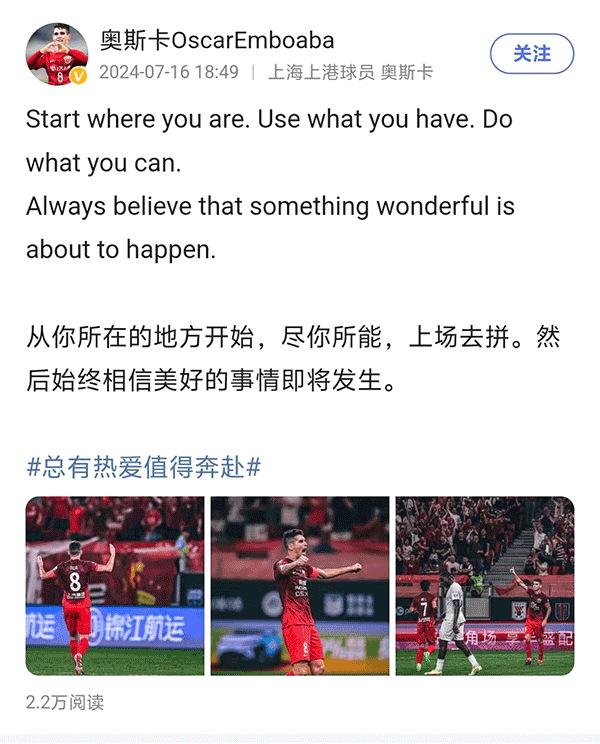Open the first photo of the number 8 player
Image resolution: width=600 pixels, height=744 pixels.
[115, 585]
